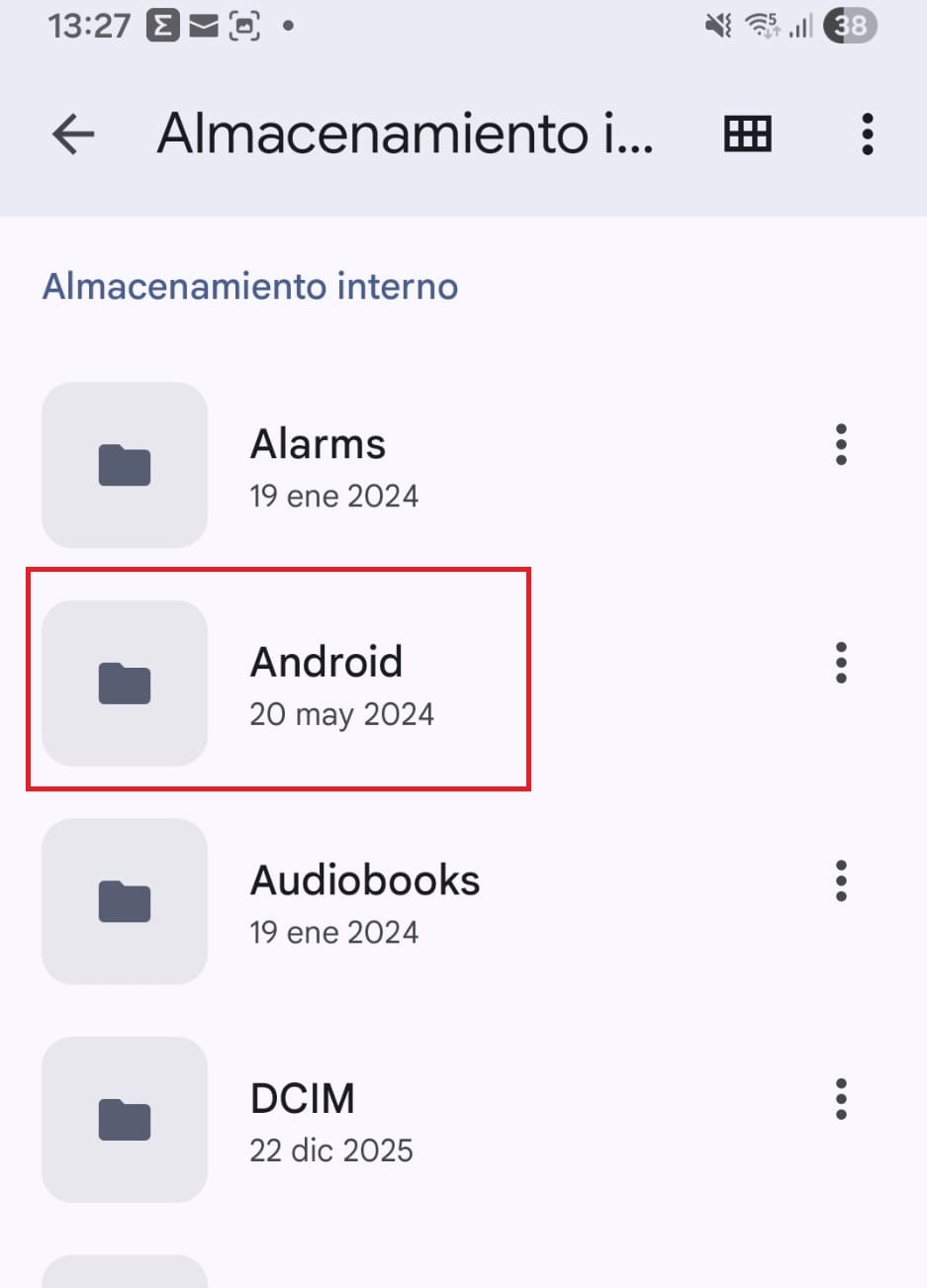Tap the Almacenamiento interno breadcrumb label
Viewport: 927px width, 1288px height.
tap(249, 287)
